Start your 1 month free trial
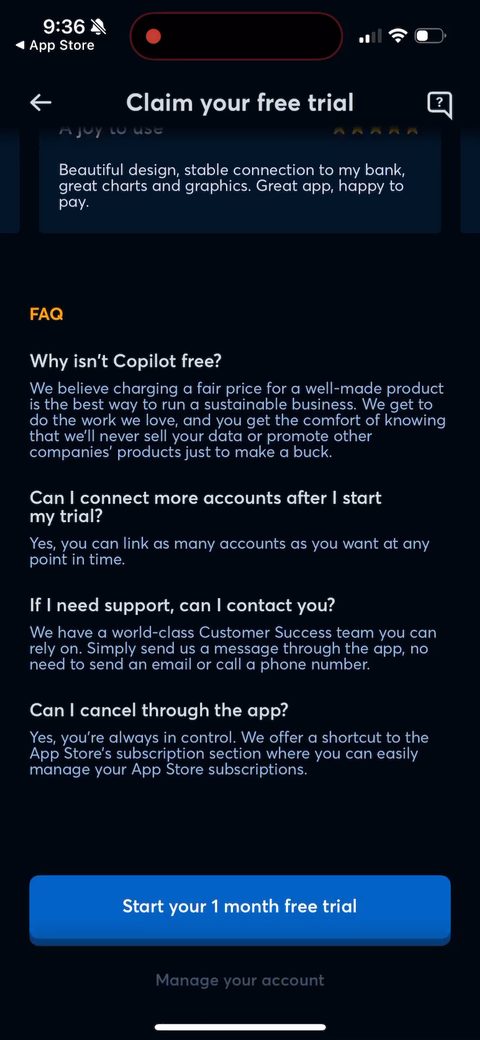480x1040 pixels. point(240,909)
